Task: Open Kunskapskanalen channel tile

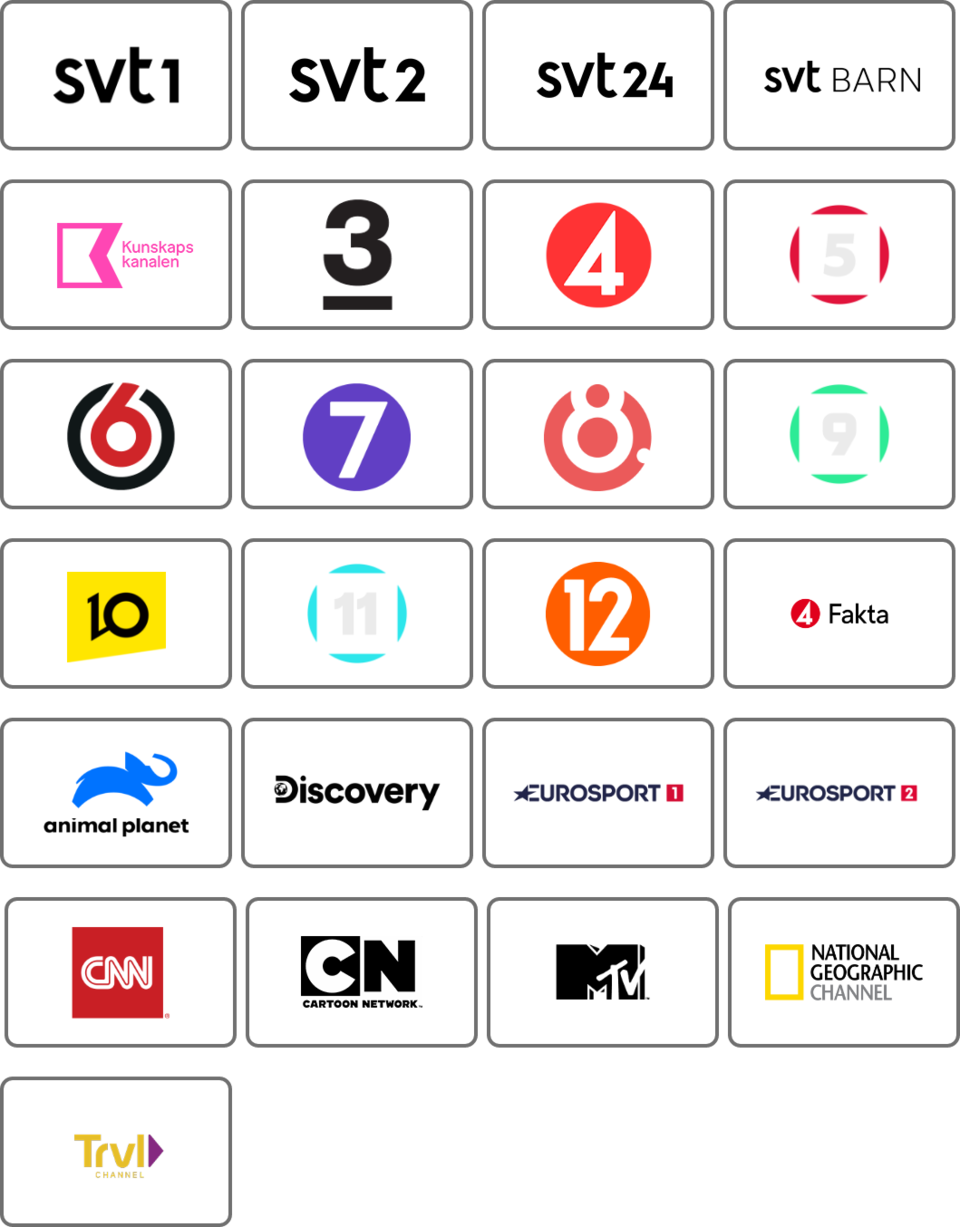Action: pos(116,255)
